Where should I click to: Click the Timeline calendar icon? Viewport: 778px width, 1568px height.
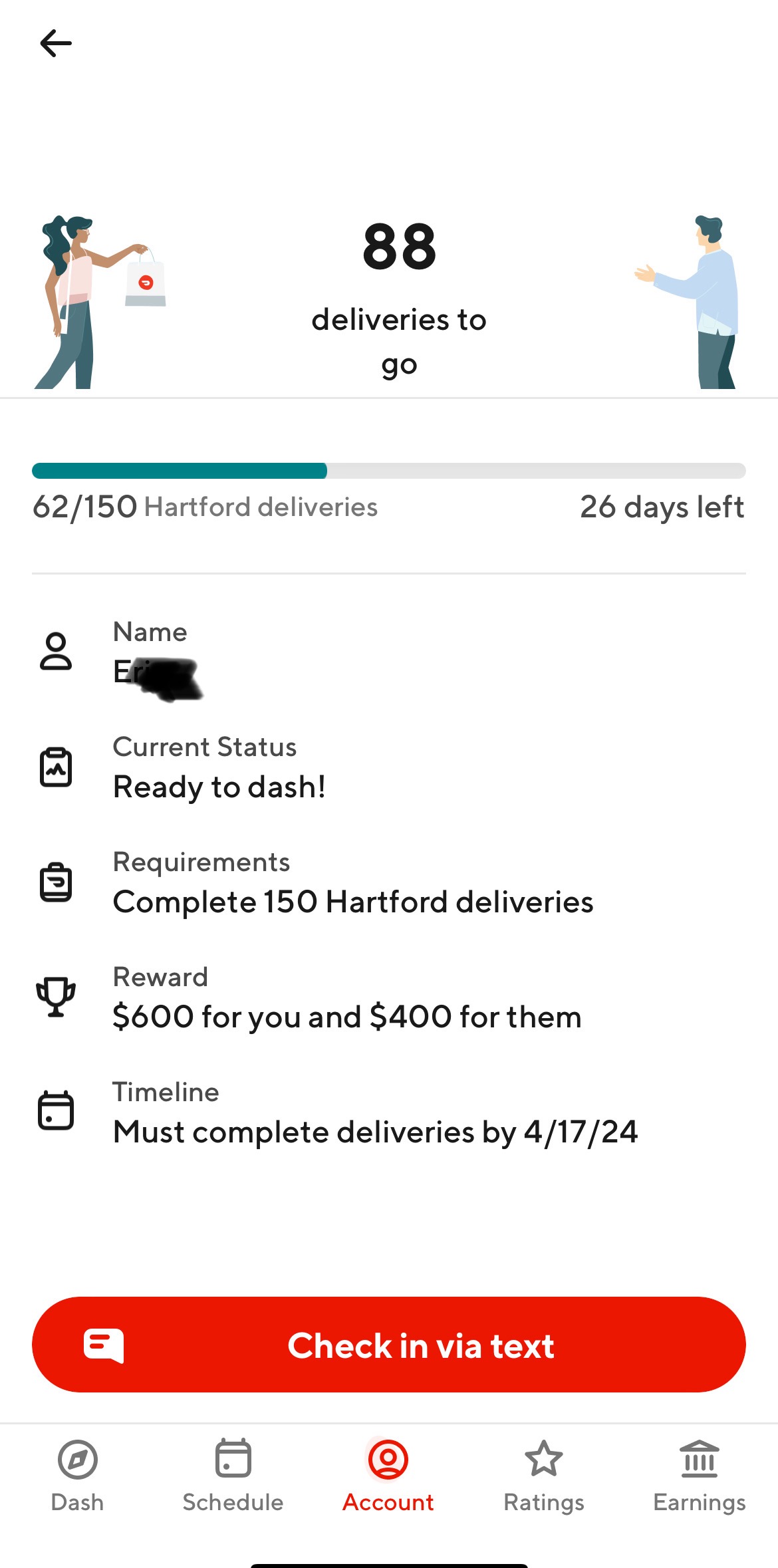click(57, 1111)
